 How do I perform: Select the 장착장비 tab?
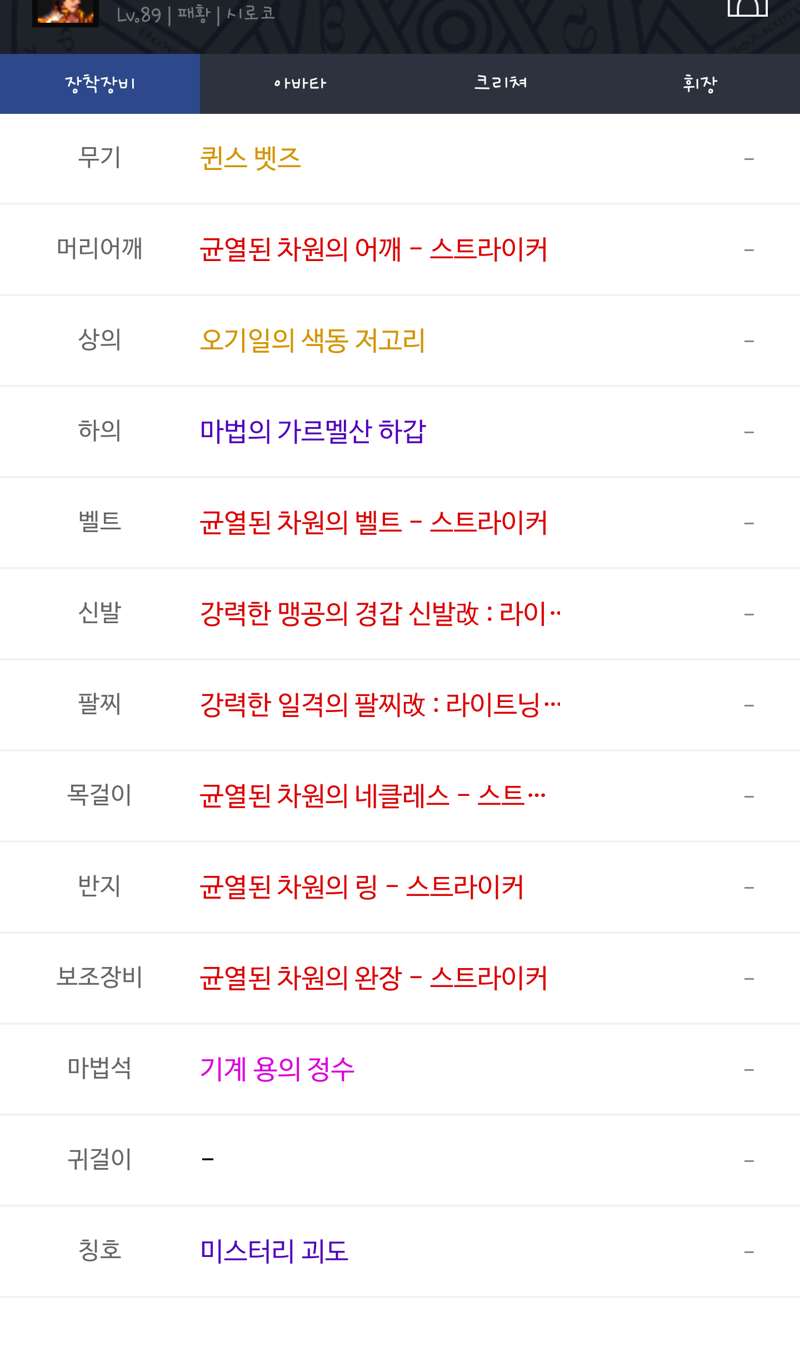100,84
